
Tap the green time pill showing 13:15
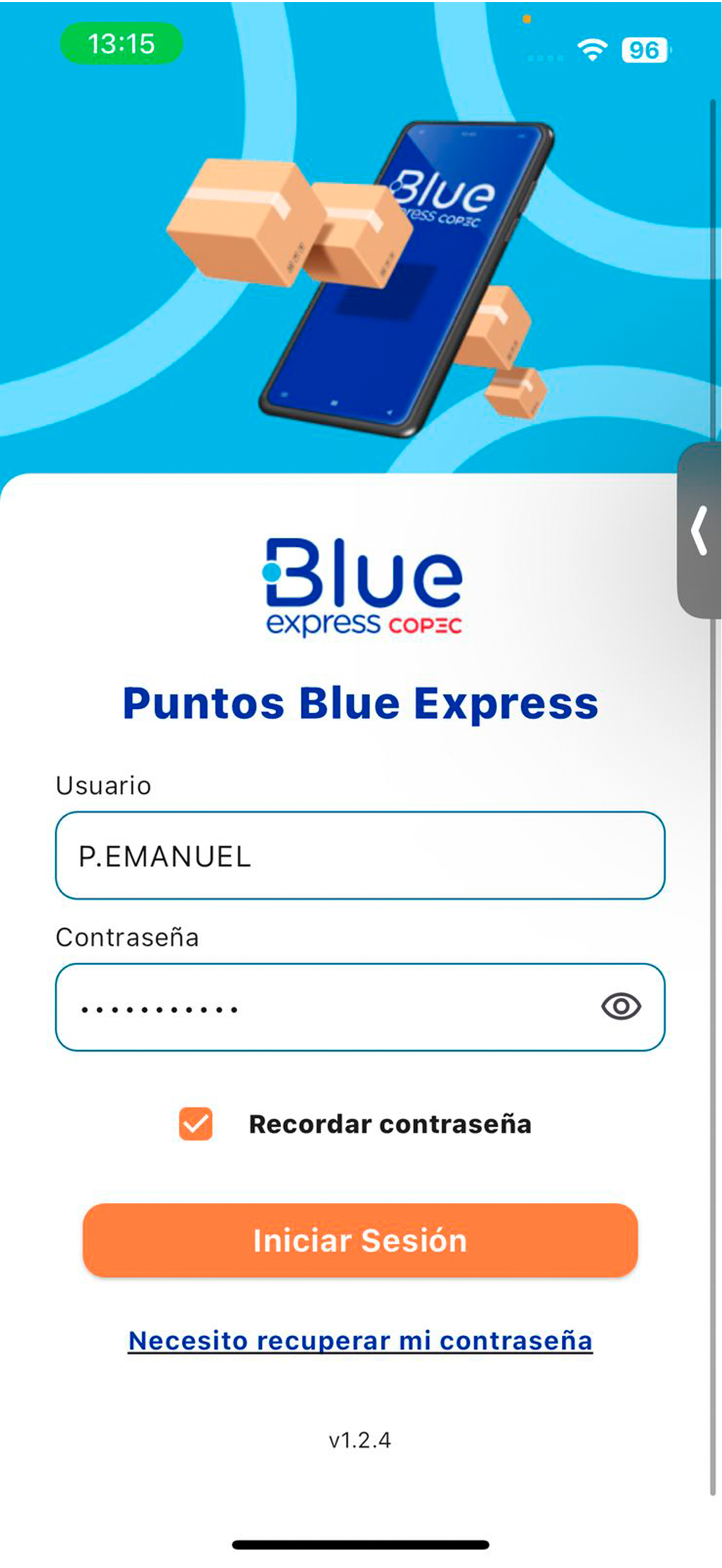click(120, 43)
